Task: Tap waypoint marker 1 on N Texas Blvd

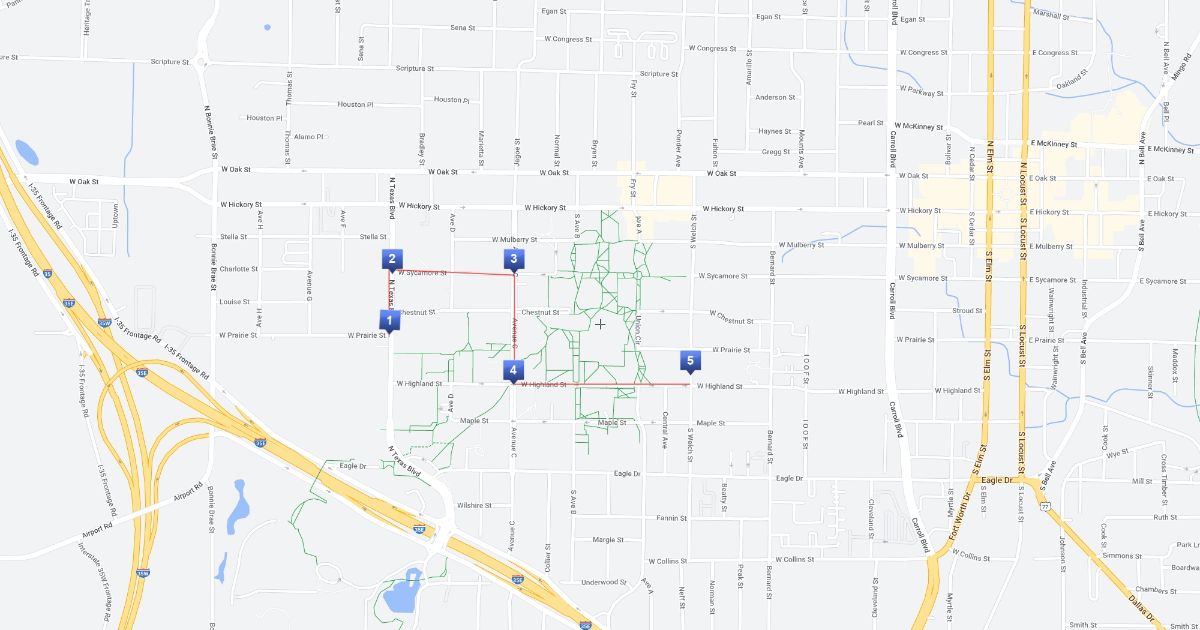Action: (x=387, y=320)
